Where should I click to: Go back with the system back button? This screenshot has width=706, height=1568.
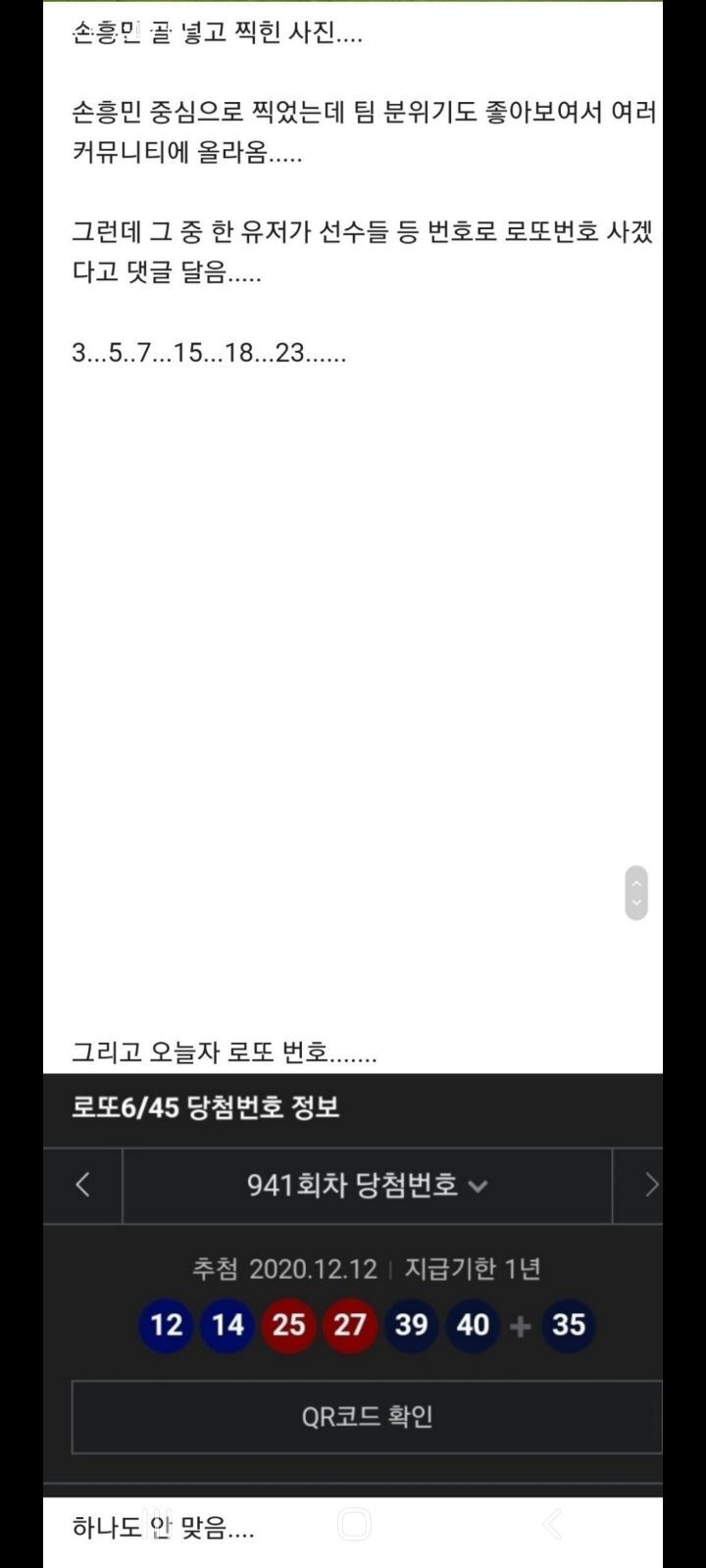pos(552,1524)
